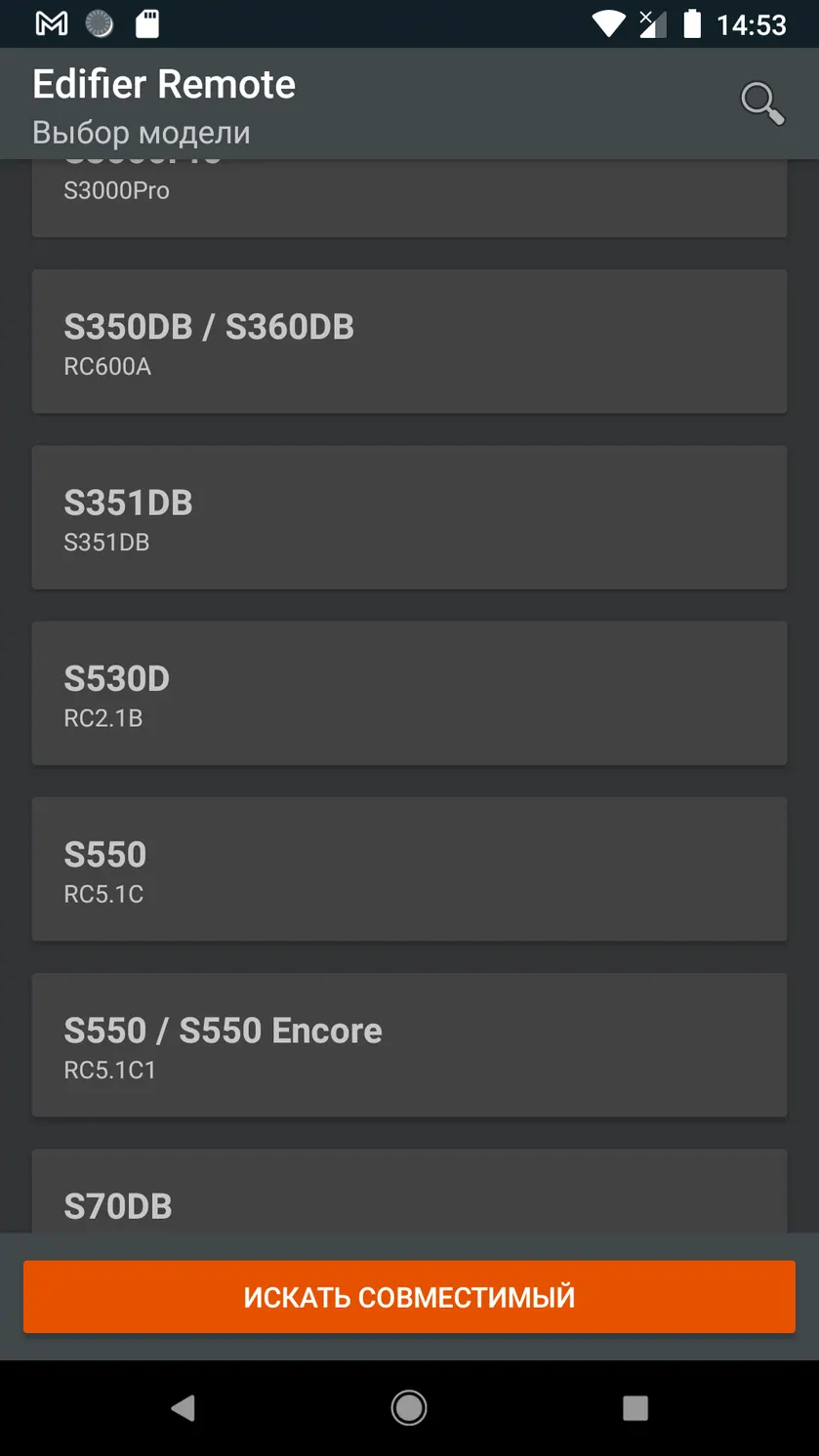Open the search magnifier icon
819x1456 pixels.
(762, 103)
